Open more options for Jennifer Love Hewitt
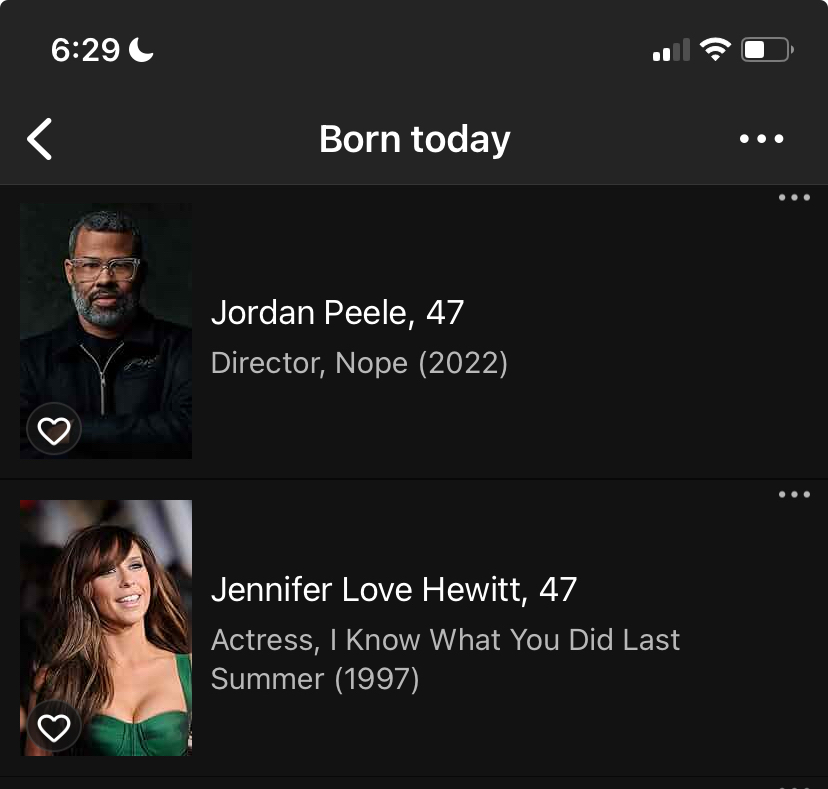The width and height of the screenshot is (828, 789). click(x=794, y=494)
